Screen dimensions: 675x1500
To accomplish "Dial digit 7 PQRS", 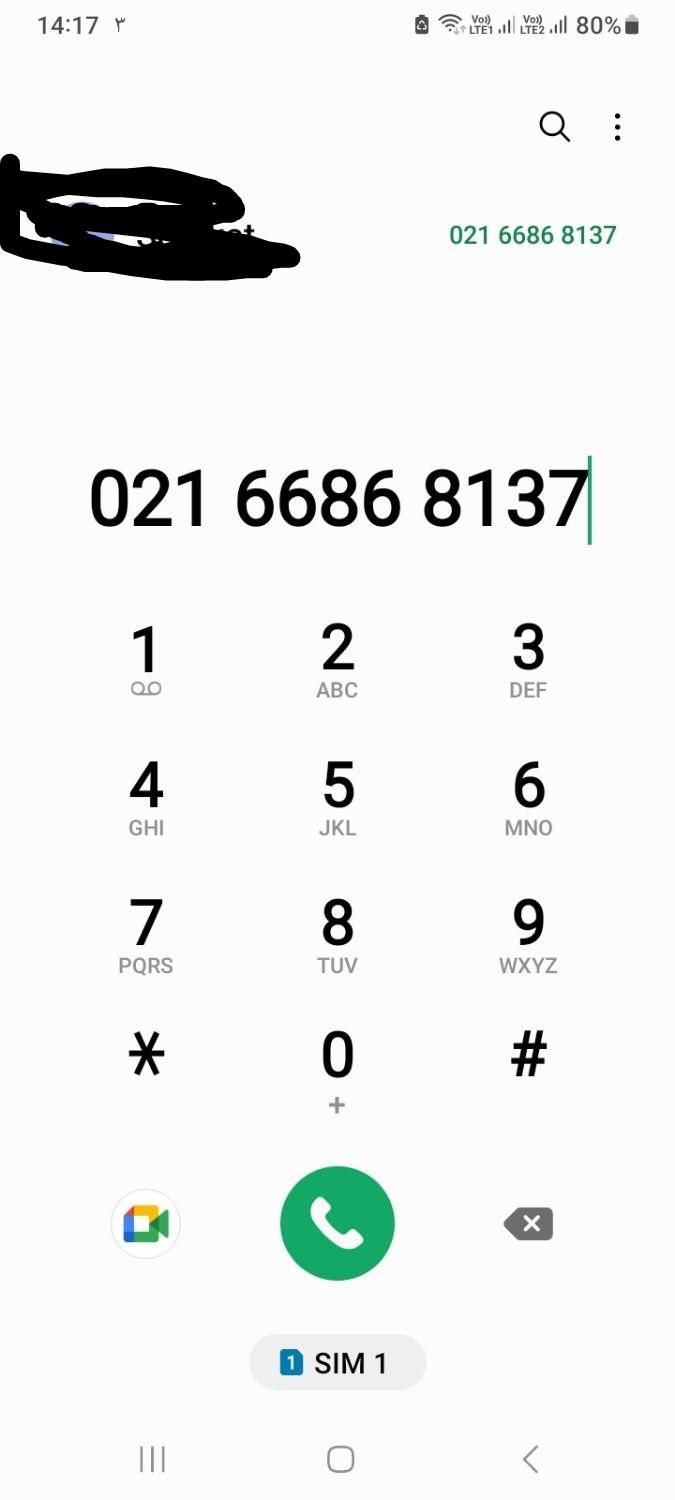I will pyautogui.click(x=146, y=936).
